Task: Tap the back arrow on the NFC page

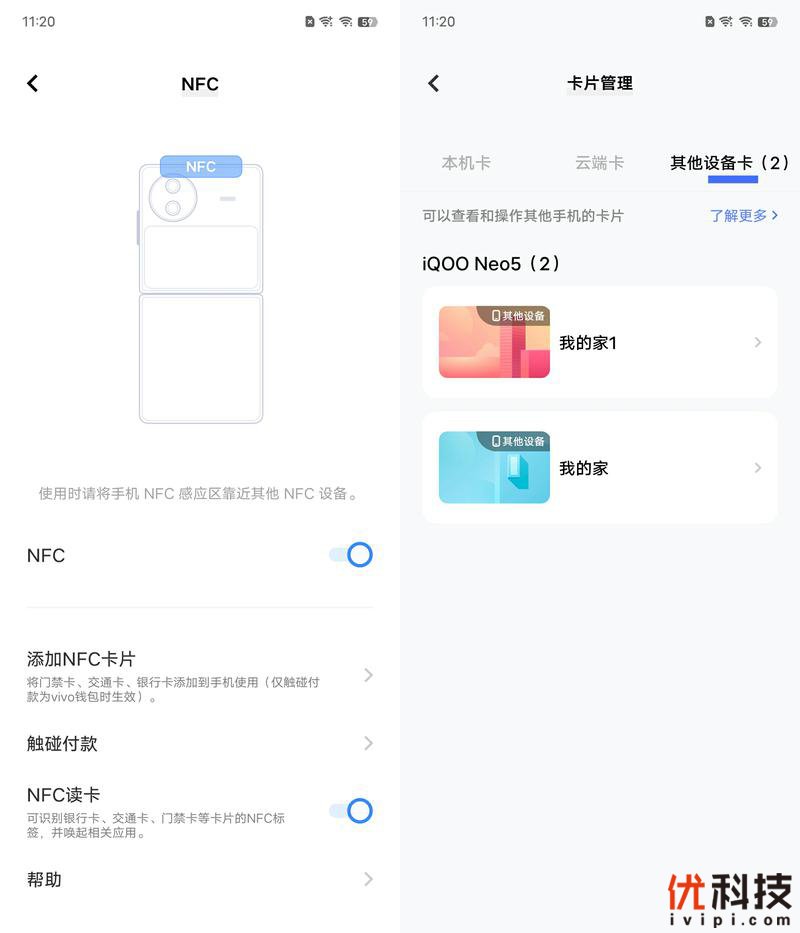Action: click(33, 84)
